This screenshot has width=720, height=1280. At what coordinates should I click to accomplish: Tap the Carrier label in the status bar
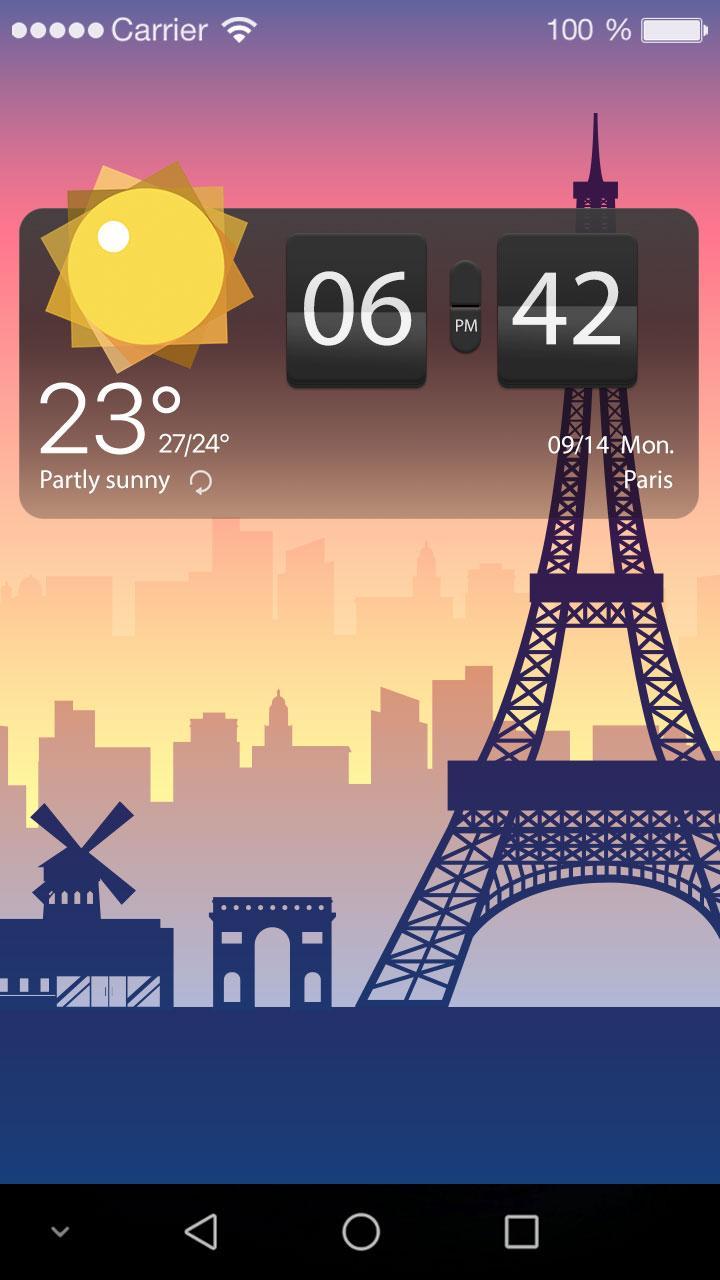click(157, 30)
